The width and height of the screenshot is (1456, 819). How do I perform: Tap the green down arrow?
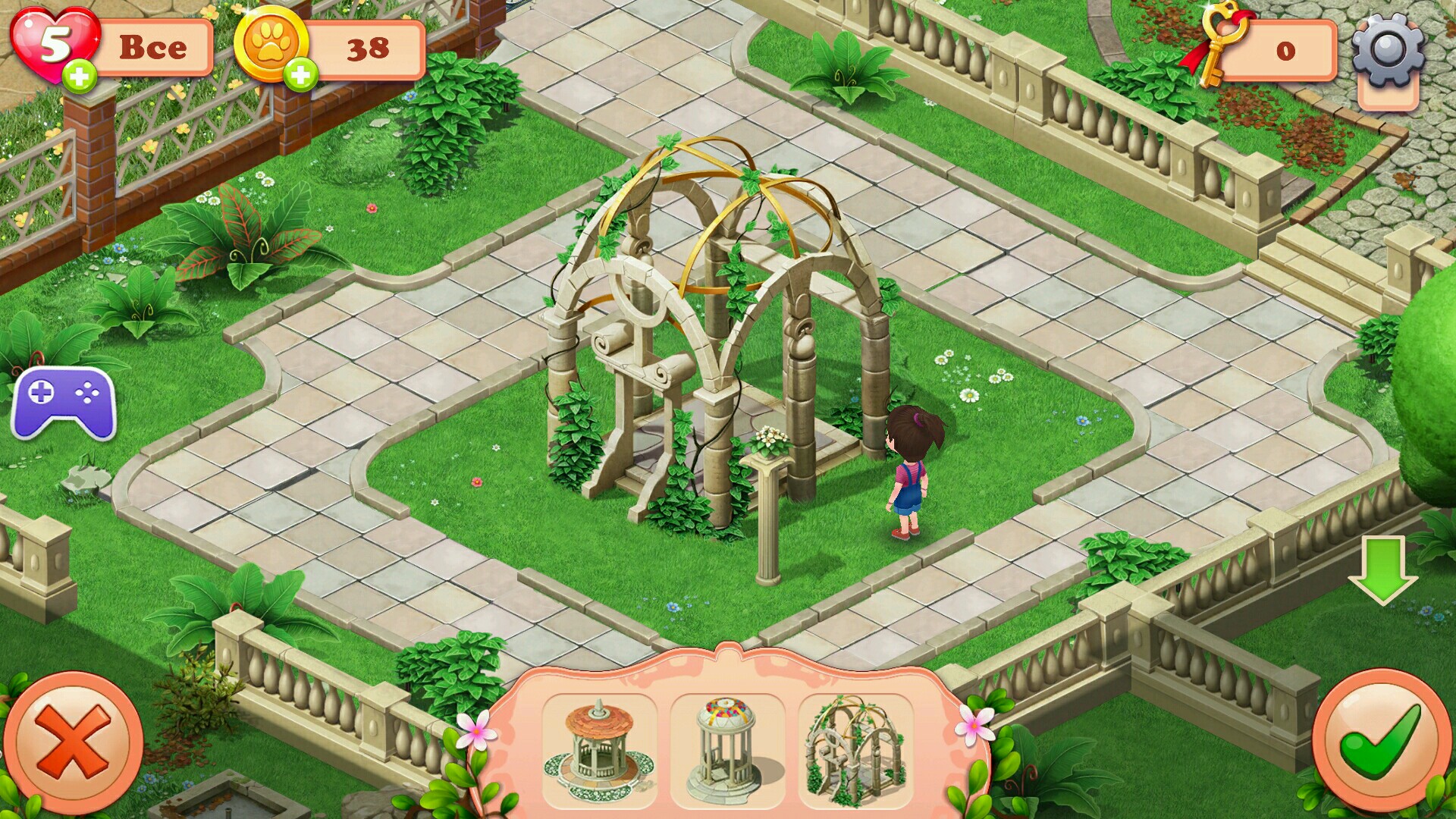(1382, 570)
